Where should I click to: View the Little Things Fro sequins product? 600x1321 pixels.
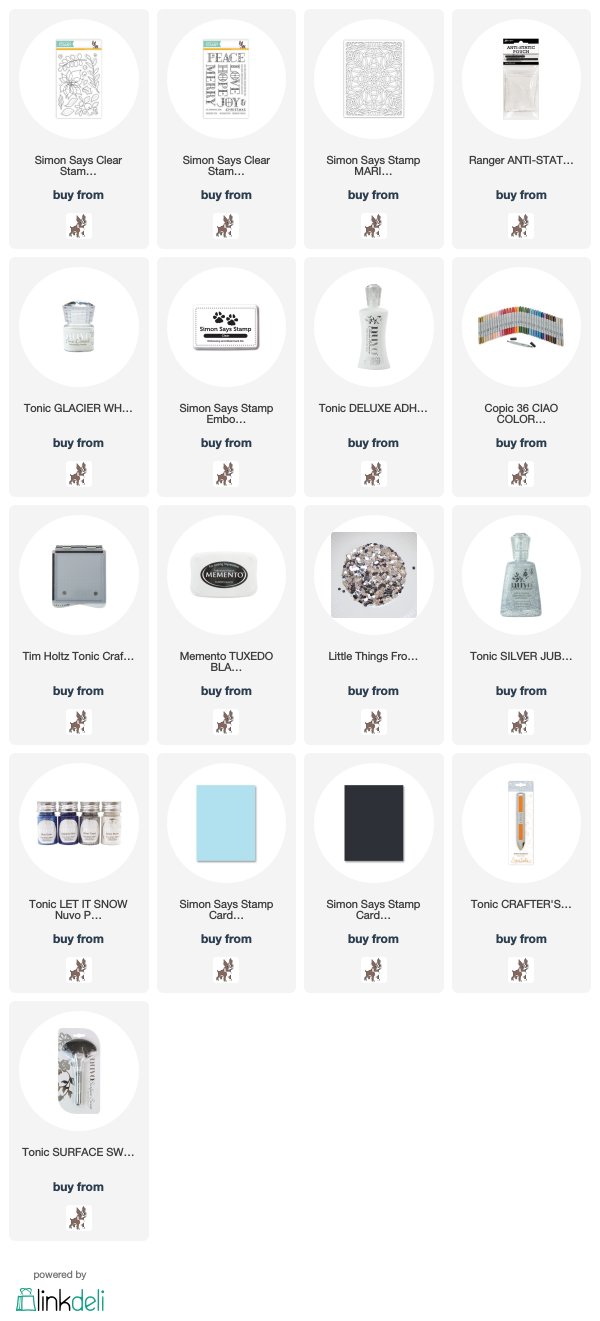coord(373,626)
